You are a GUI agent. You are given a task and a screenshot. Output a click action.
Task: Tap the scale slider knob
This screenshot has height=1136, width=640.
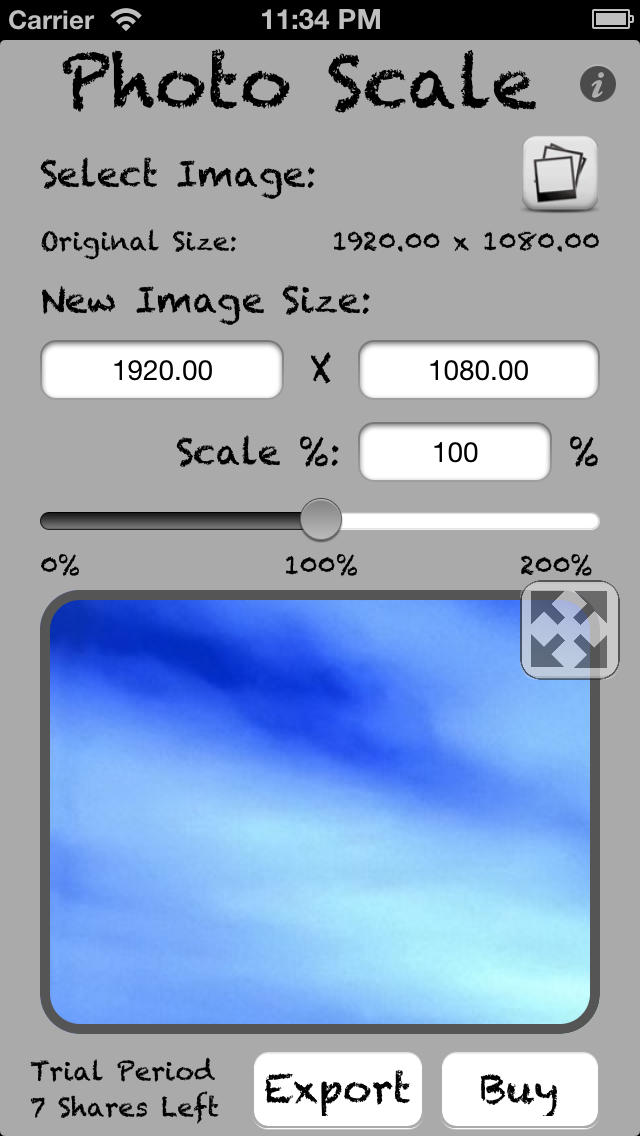(321, 520)
